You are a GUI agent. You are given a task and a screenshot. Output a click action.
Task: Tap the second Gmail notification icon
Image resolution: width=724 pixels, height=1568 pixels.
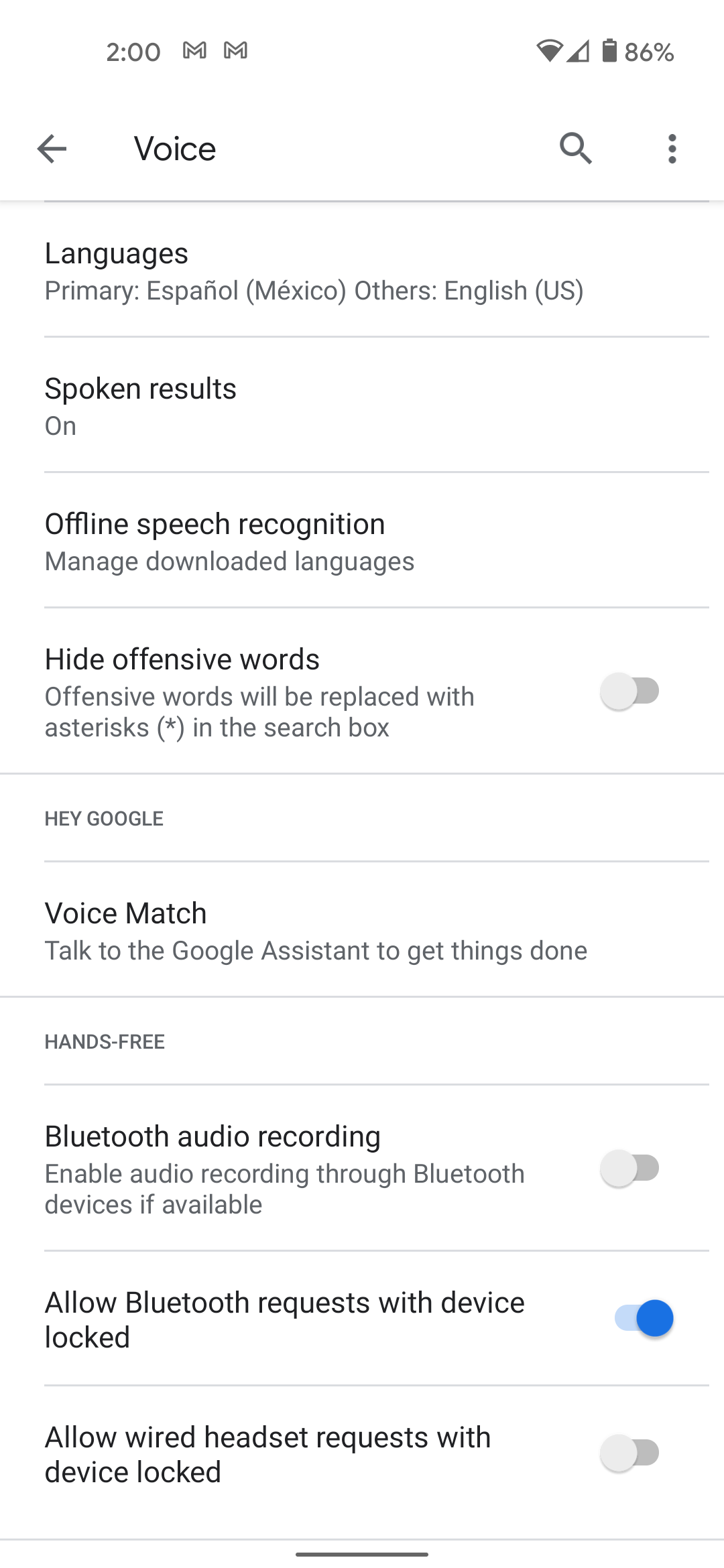pos(236,50)
